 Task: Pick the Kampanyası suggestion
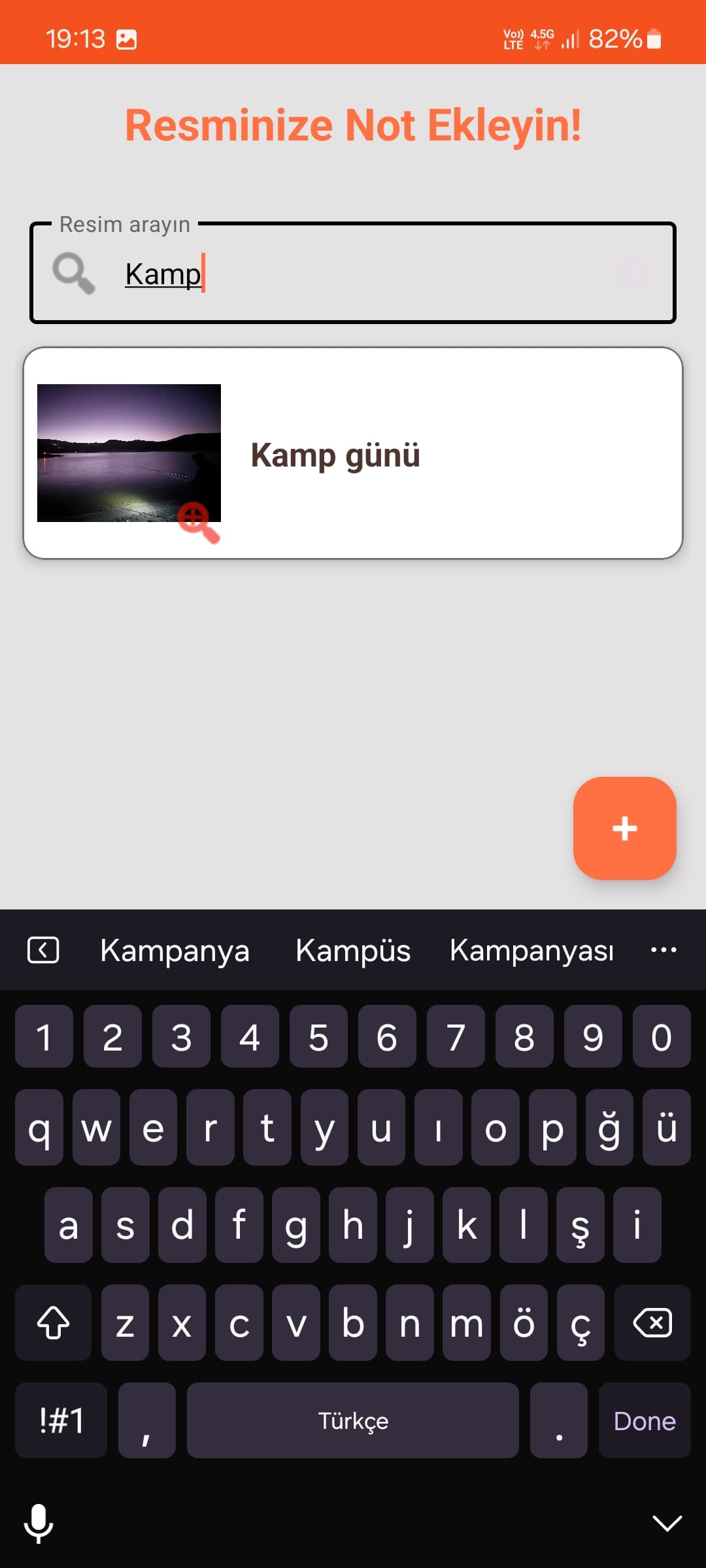click(531, 951)
